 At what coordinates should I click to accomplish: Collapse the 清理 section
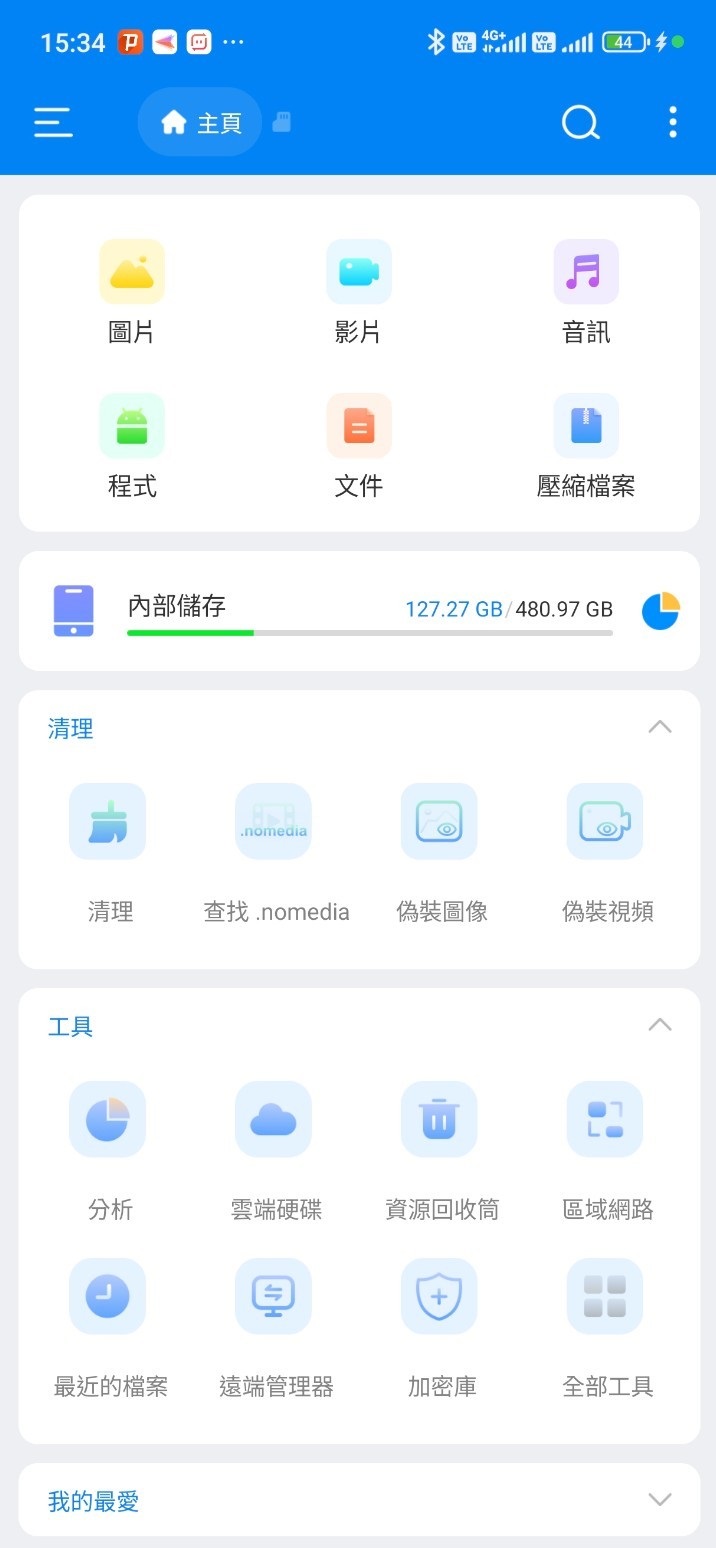pos(659,727)
